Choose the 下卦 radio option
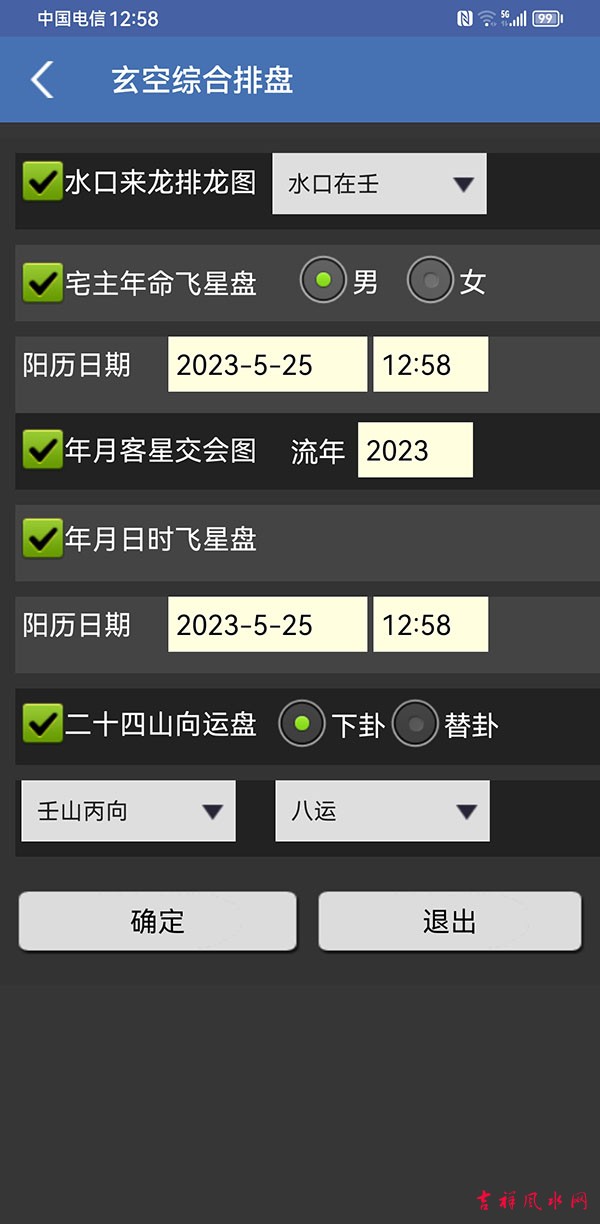The width and height of the screenshot is (600, 1224). [x=302, y=724]
